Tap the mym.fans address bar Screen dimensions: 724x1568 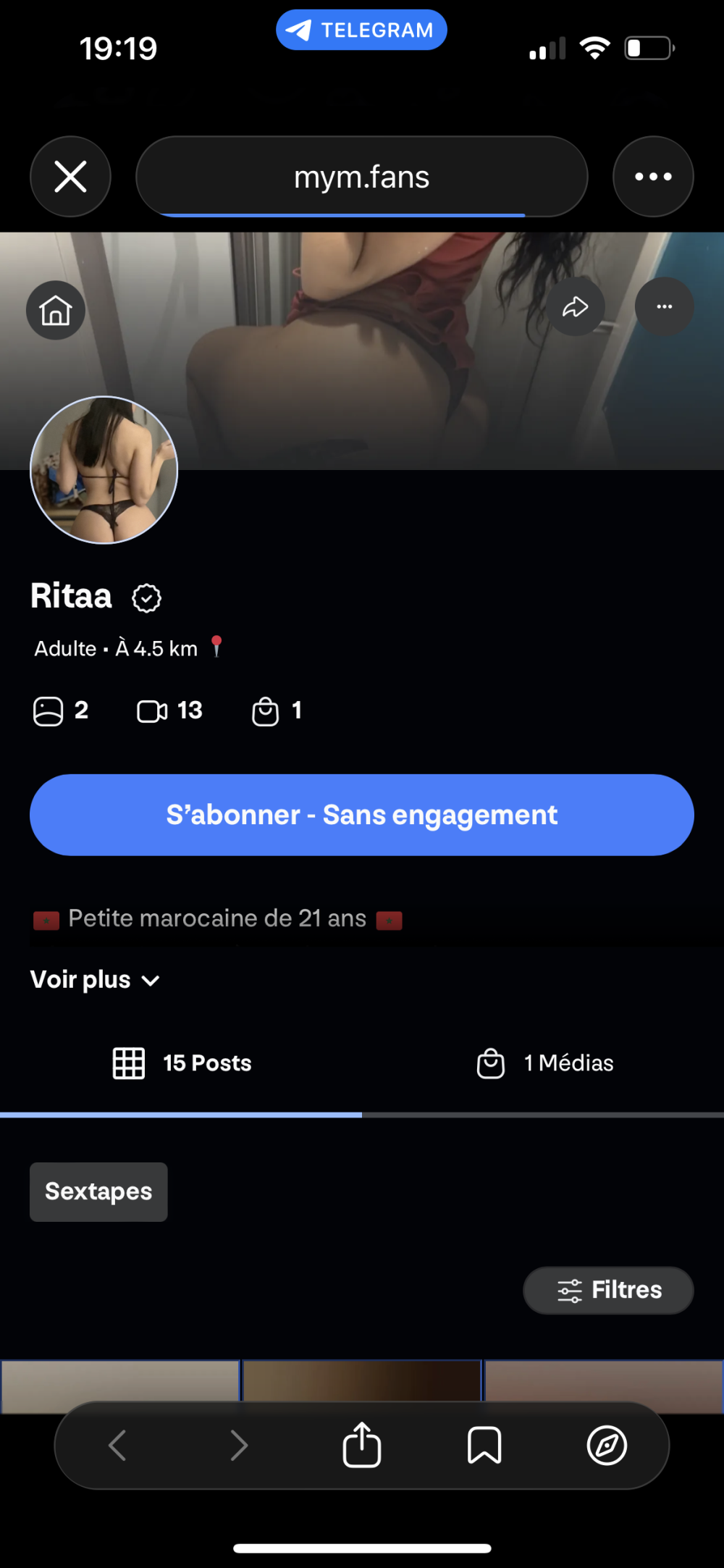[x=361, y=177]
